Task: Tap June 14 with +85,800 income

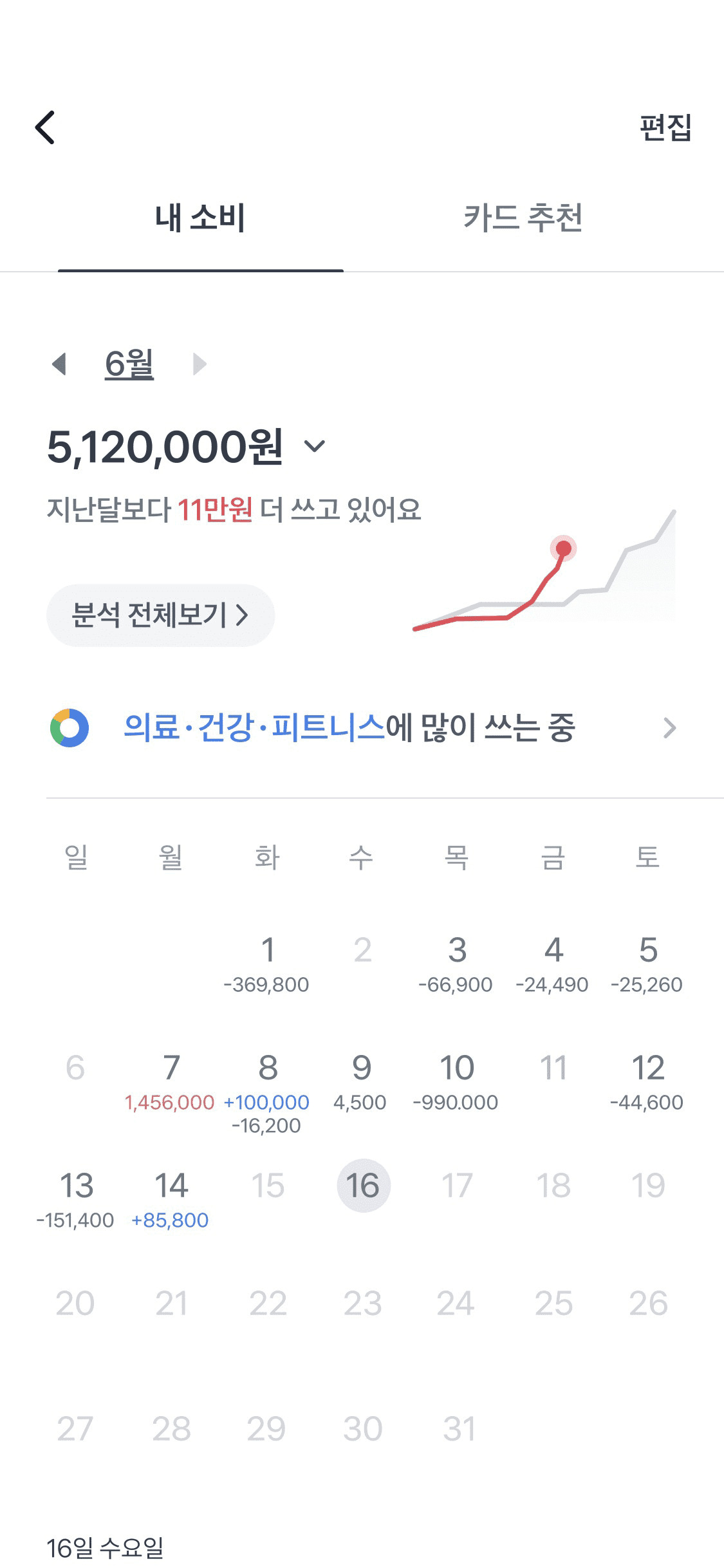Action: tap(171, 1198)
